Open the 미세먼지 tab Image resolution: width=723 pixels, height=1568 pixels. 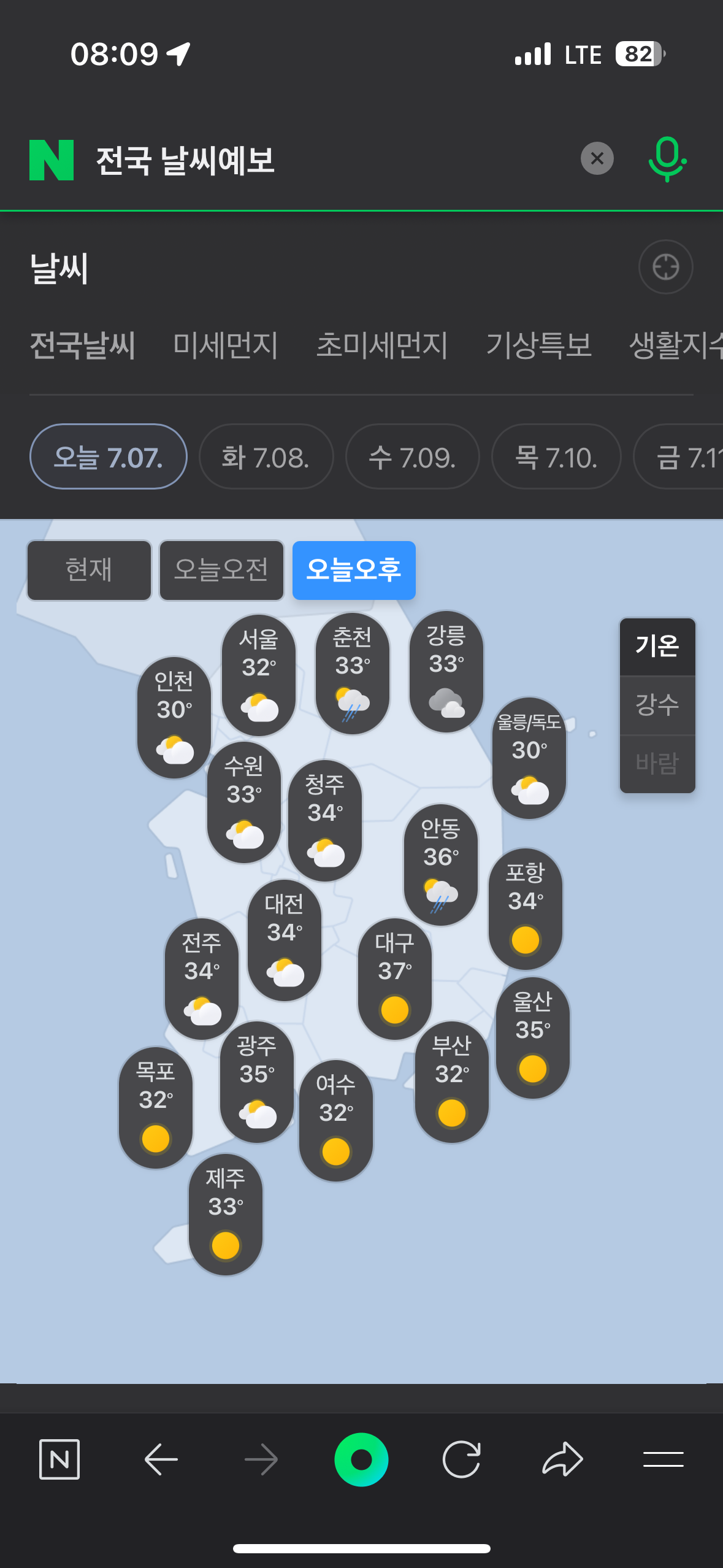[226, 345]
